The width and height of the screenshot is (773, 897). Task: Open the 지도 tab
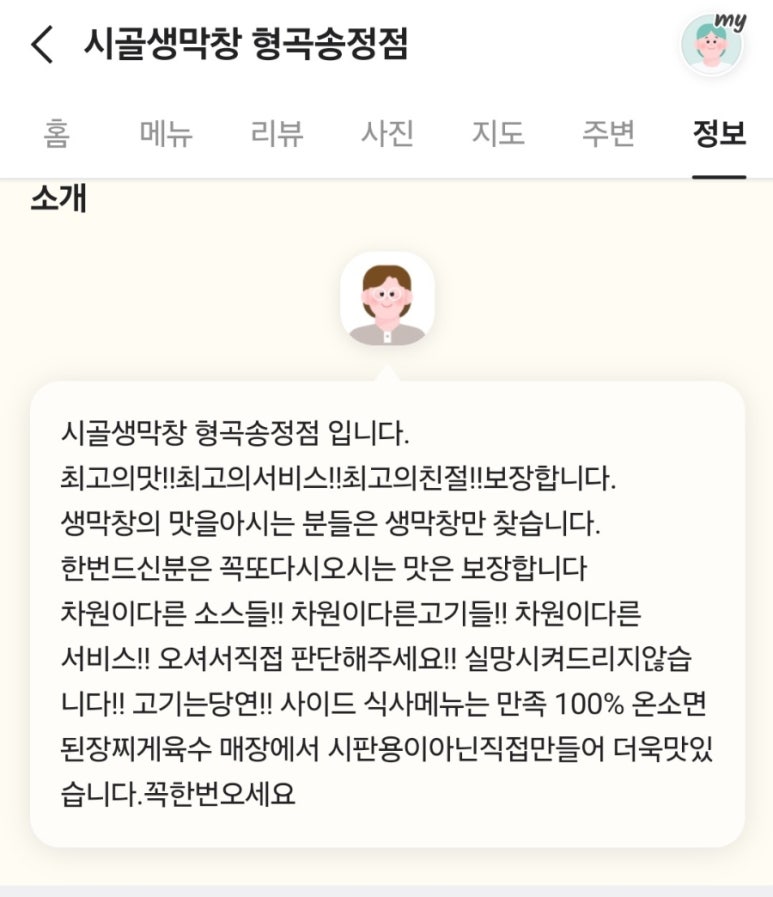tap(498, 134)
